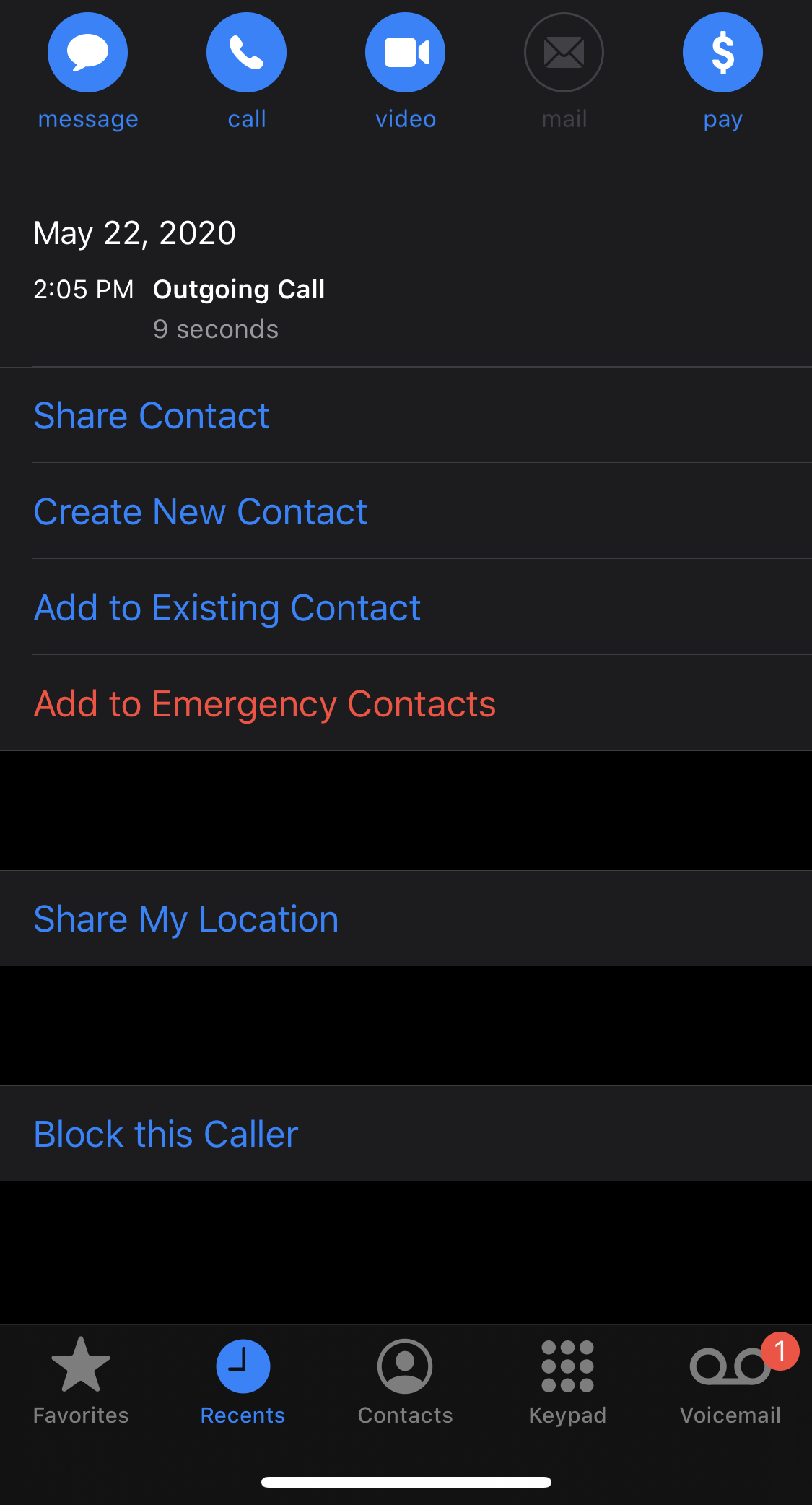Select Share Contact
Viewport: 812px width, 1505px height.
point(152,416)
